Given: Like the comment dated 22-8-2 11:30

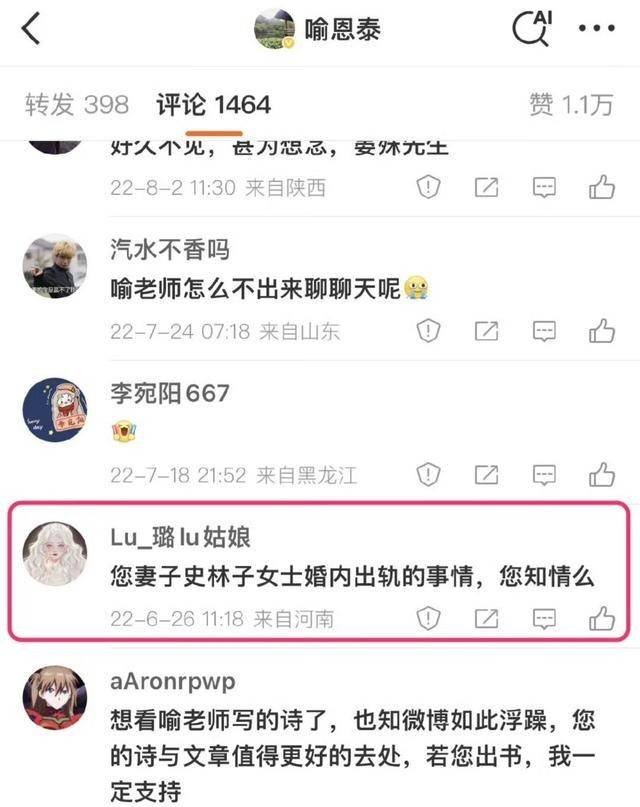Looking at the screenshot, I should click(x=601, y=187).
